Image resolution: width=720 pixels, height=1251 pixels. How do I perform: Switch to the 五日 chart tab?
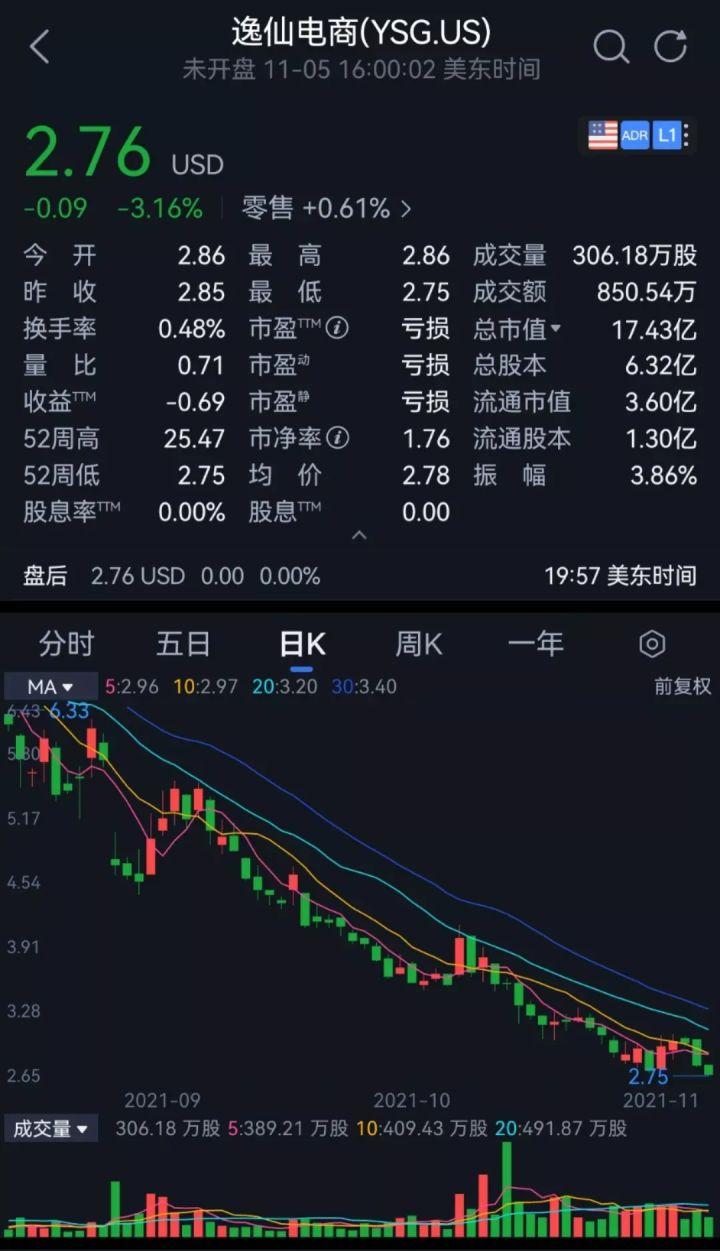(183, 644)
